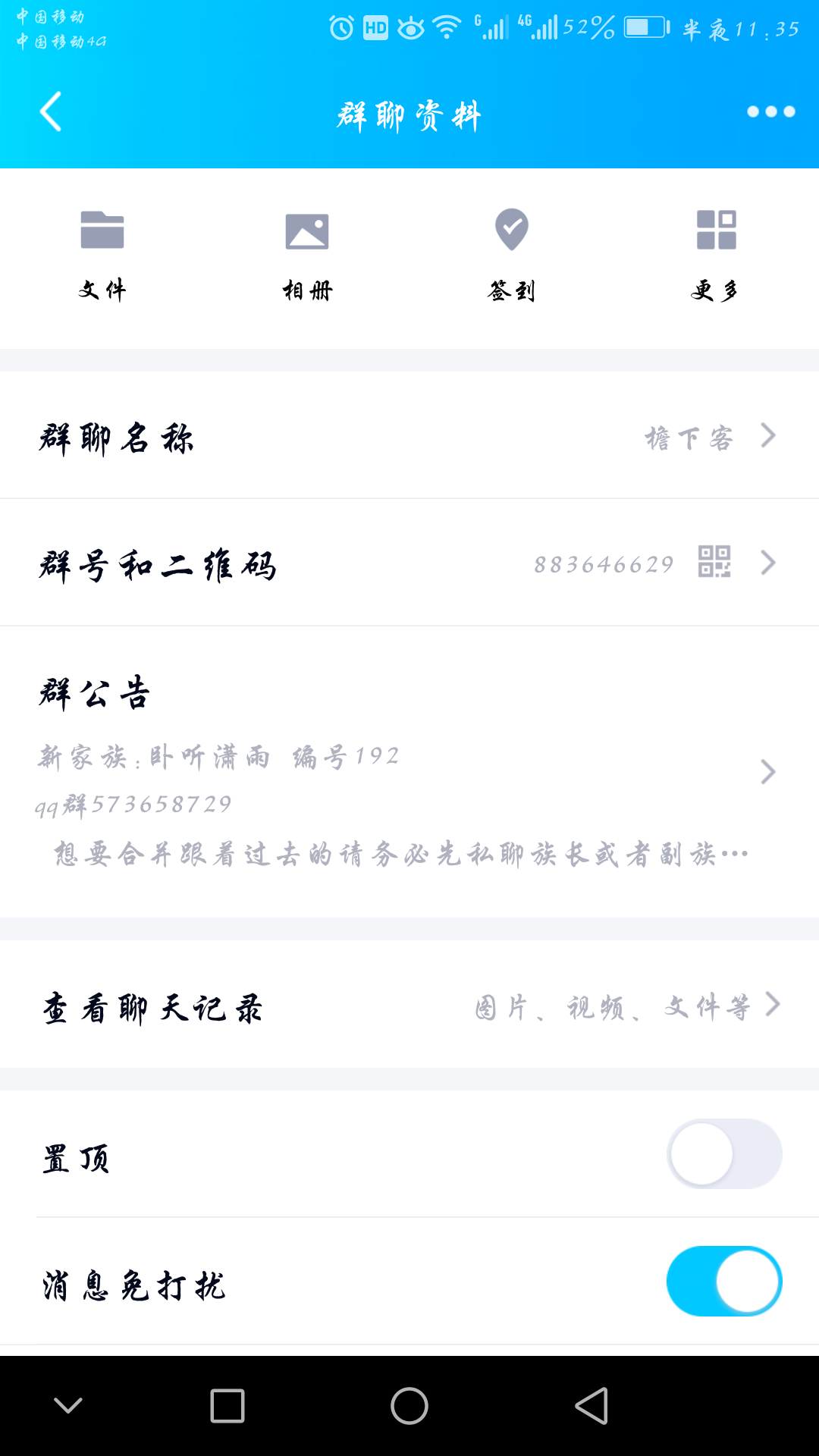Enable 置顶 toggle
Viewport: 819px width, 1456px height.
724,1153
